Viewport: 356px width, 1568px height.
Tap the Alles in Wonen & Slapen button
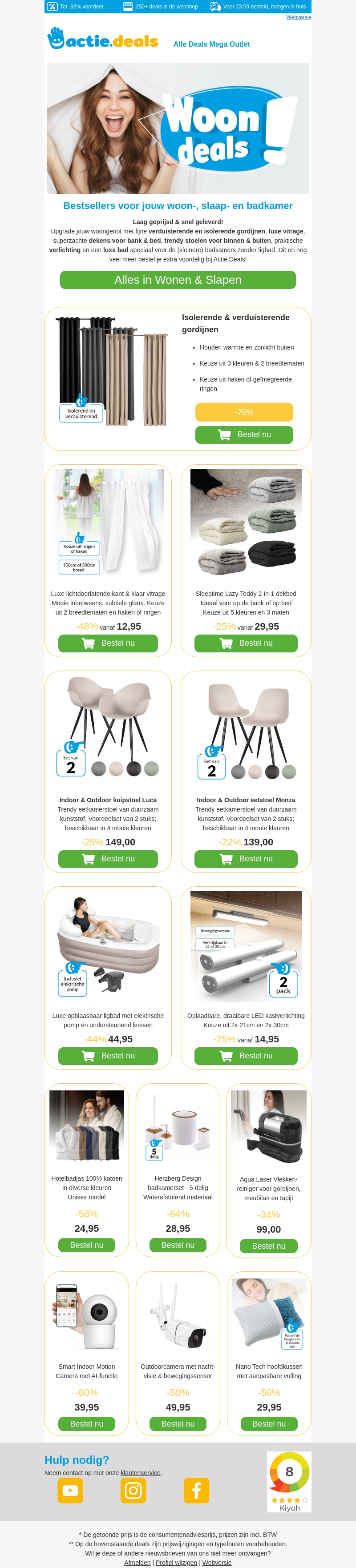(x=178, y=280)
